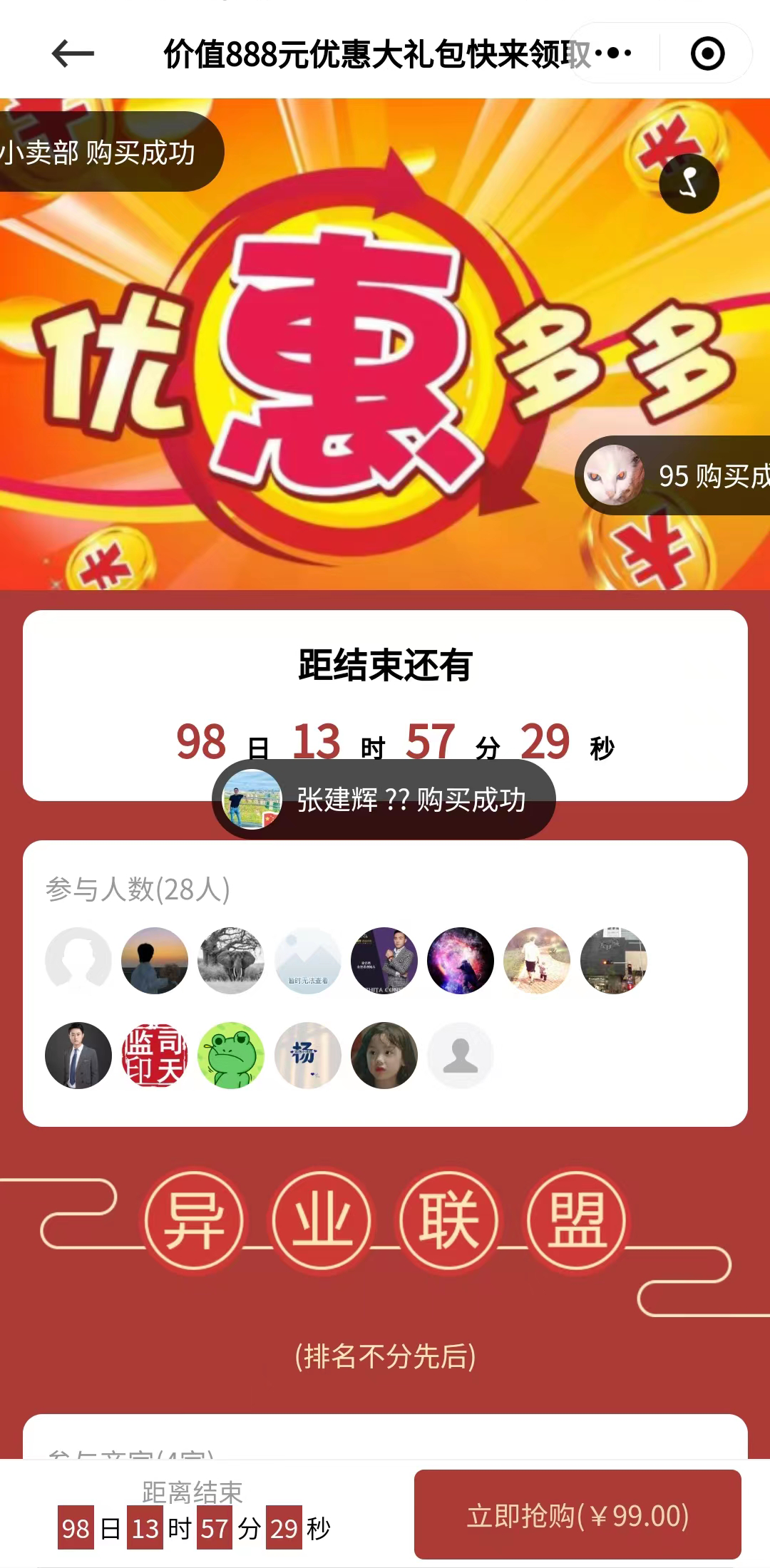Go back using the arrow icon

tap(73, 53)
